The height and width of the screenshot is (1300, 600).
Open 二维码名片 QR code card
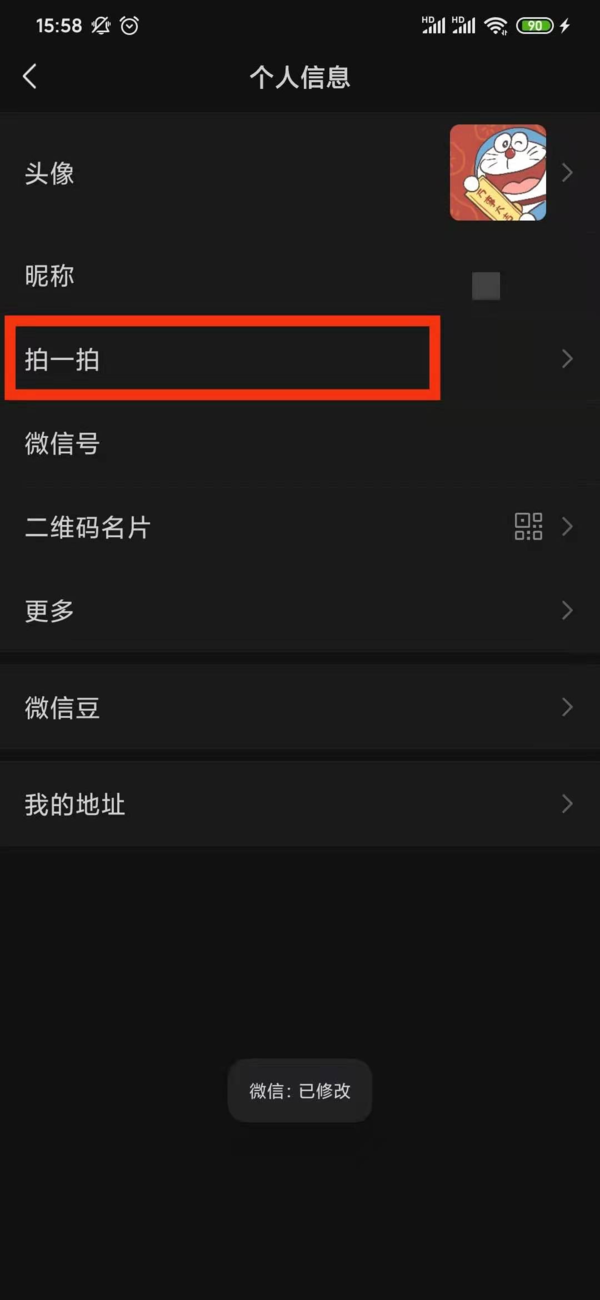[x=300, y=527]
